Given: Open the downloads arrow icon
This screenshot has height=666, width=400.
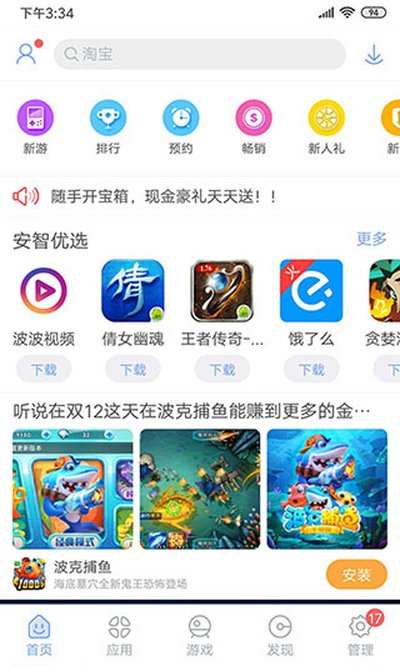Looking at the screenshot, I should point(374,54).
